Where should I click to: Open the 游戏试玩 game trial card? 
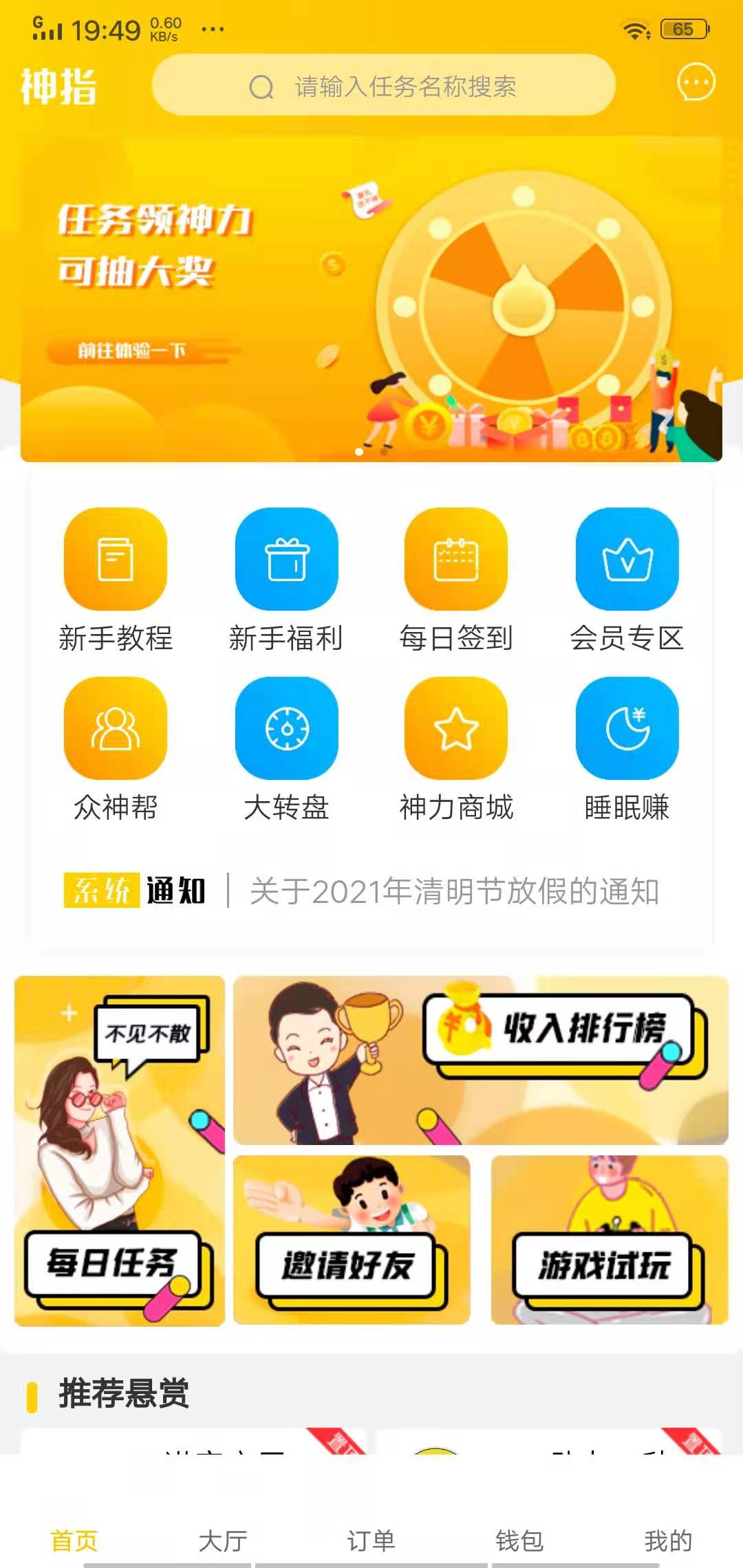point(609,1239)
